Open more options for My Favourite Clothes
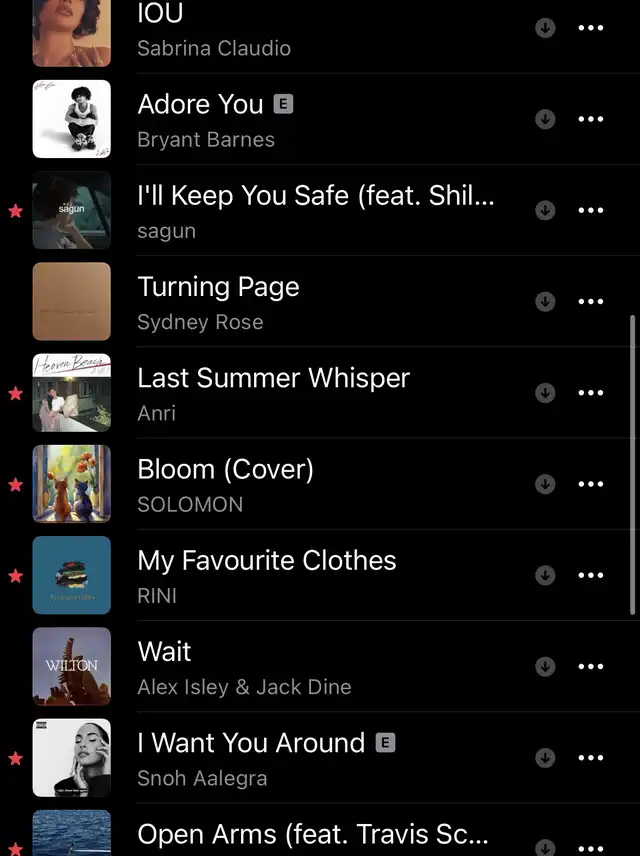This screenshot has width=640, height=856. click(591, 575)
